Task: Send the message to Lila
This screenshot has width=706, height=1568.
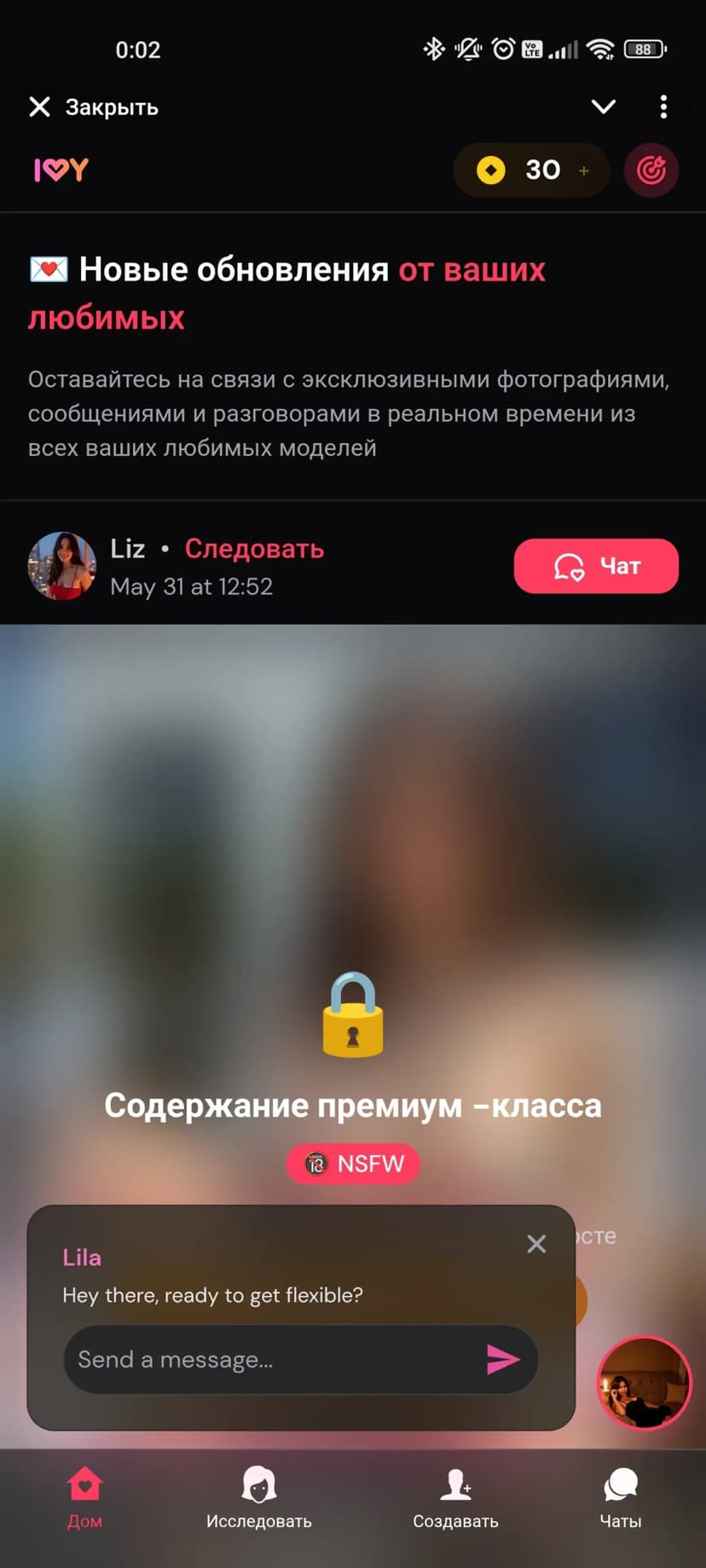Action: pyautogui.click(x=502, y=1359)
